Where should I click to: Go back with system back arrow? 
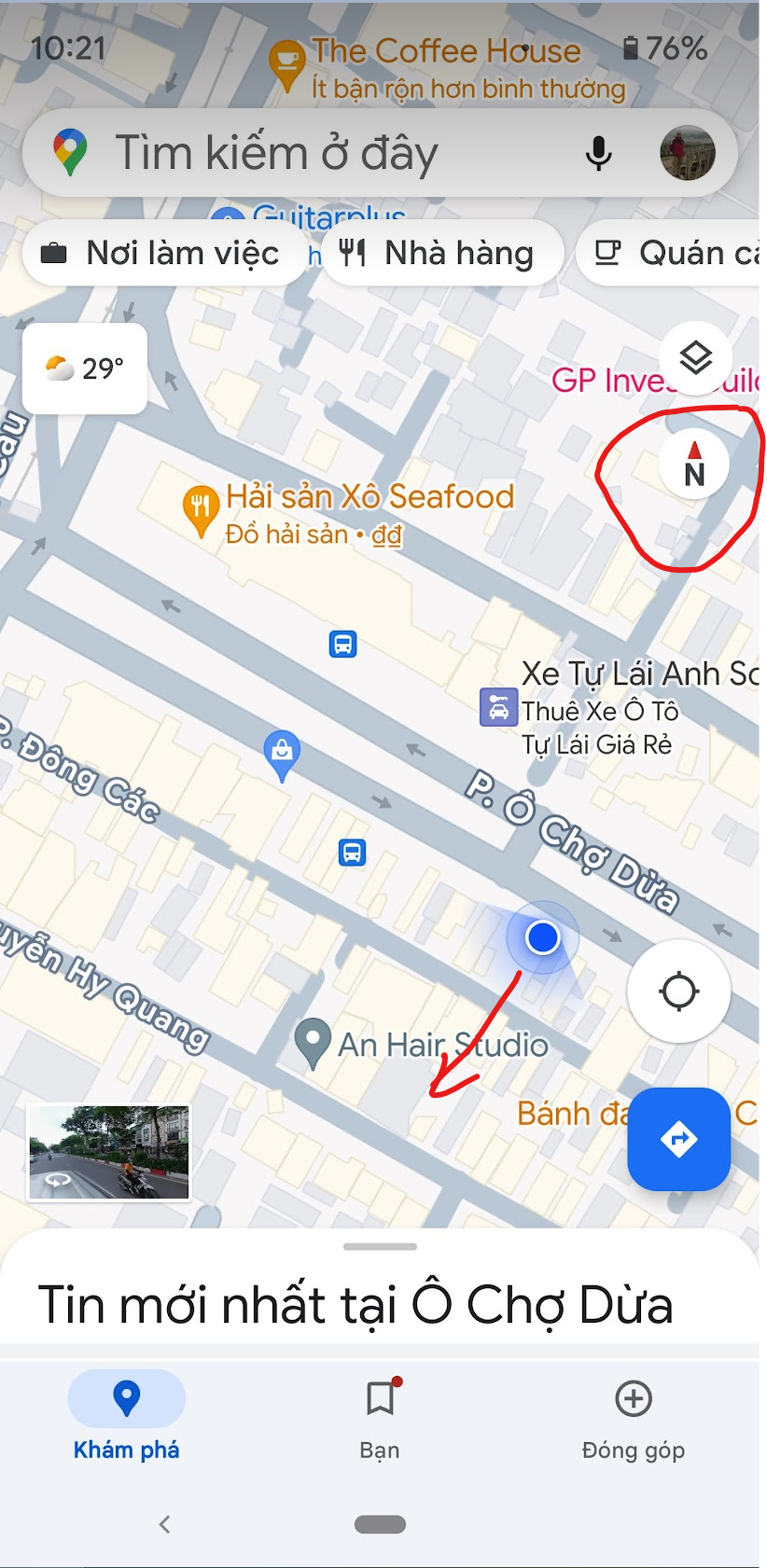165,1524
